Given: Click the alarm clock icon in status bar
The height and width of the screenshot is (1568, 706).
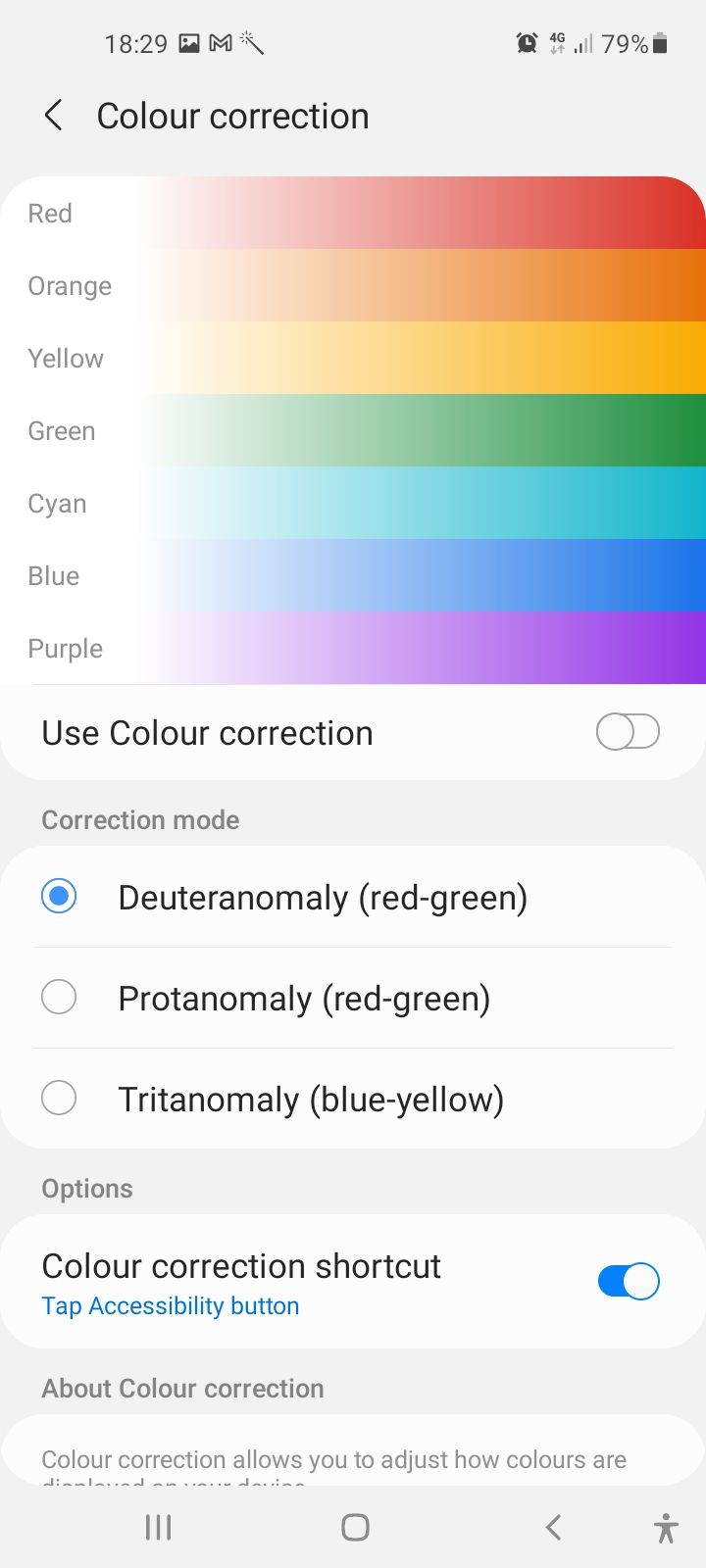Looking at the screenshot, I should [526, 43].
